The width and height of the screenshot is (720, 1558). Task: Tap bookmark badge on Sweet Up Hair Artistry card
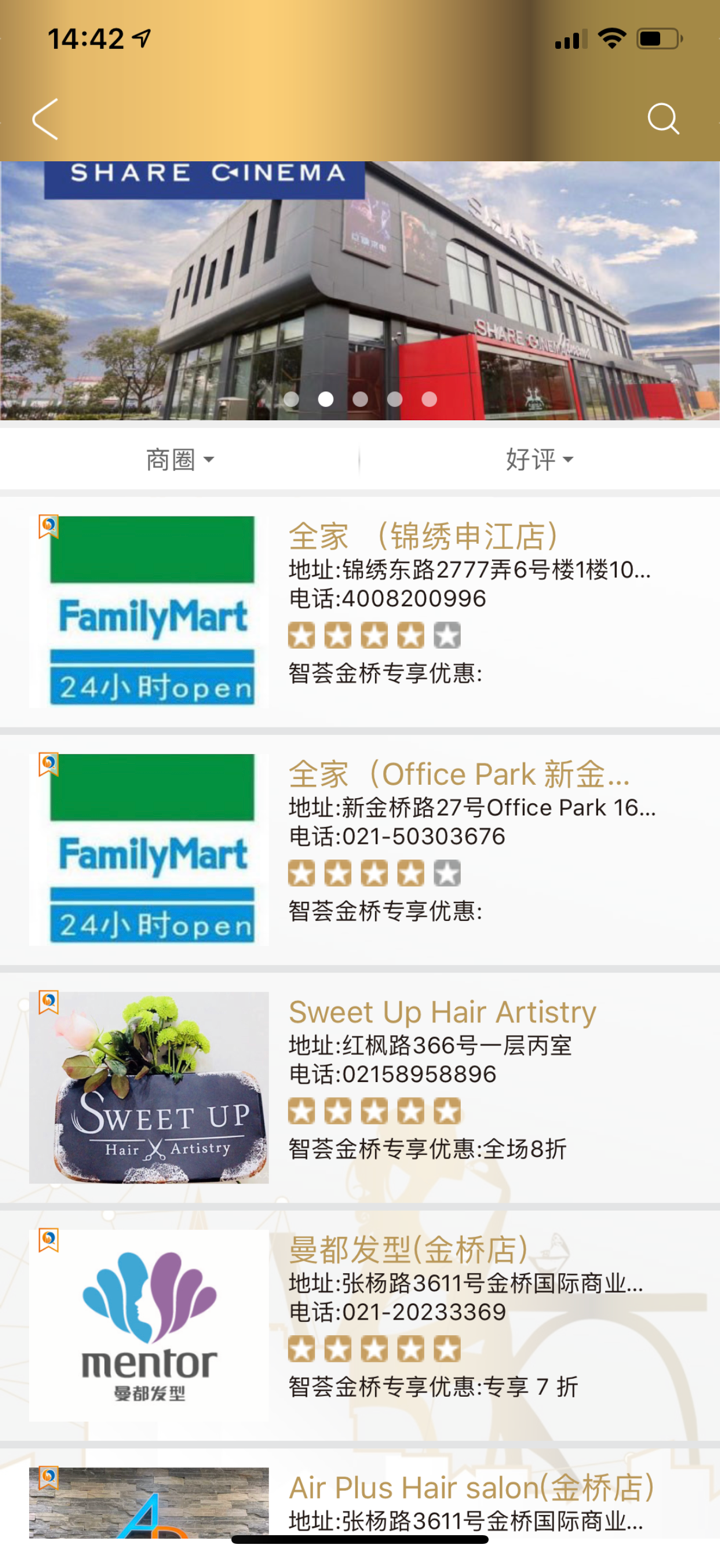pos(47,1000)
